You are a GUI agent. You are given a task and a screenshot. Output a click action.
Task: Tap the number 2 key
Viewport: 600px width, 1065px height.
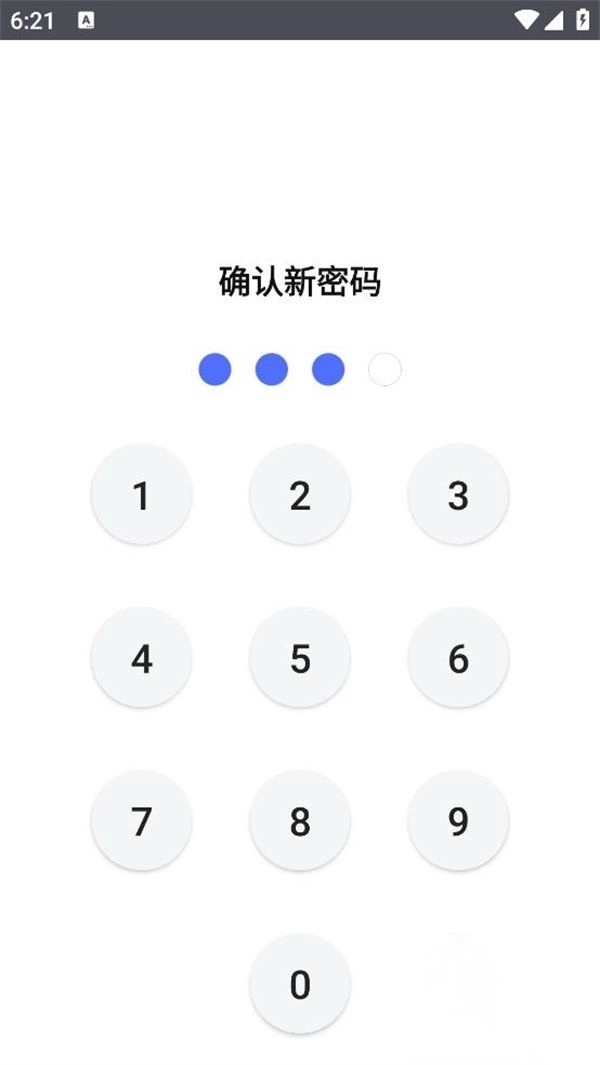[x=300, y=495]
